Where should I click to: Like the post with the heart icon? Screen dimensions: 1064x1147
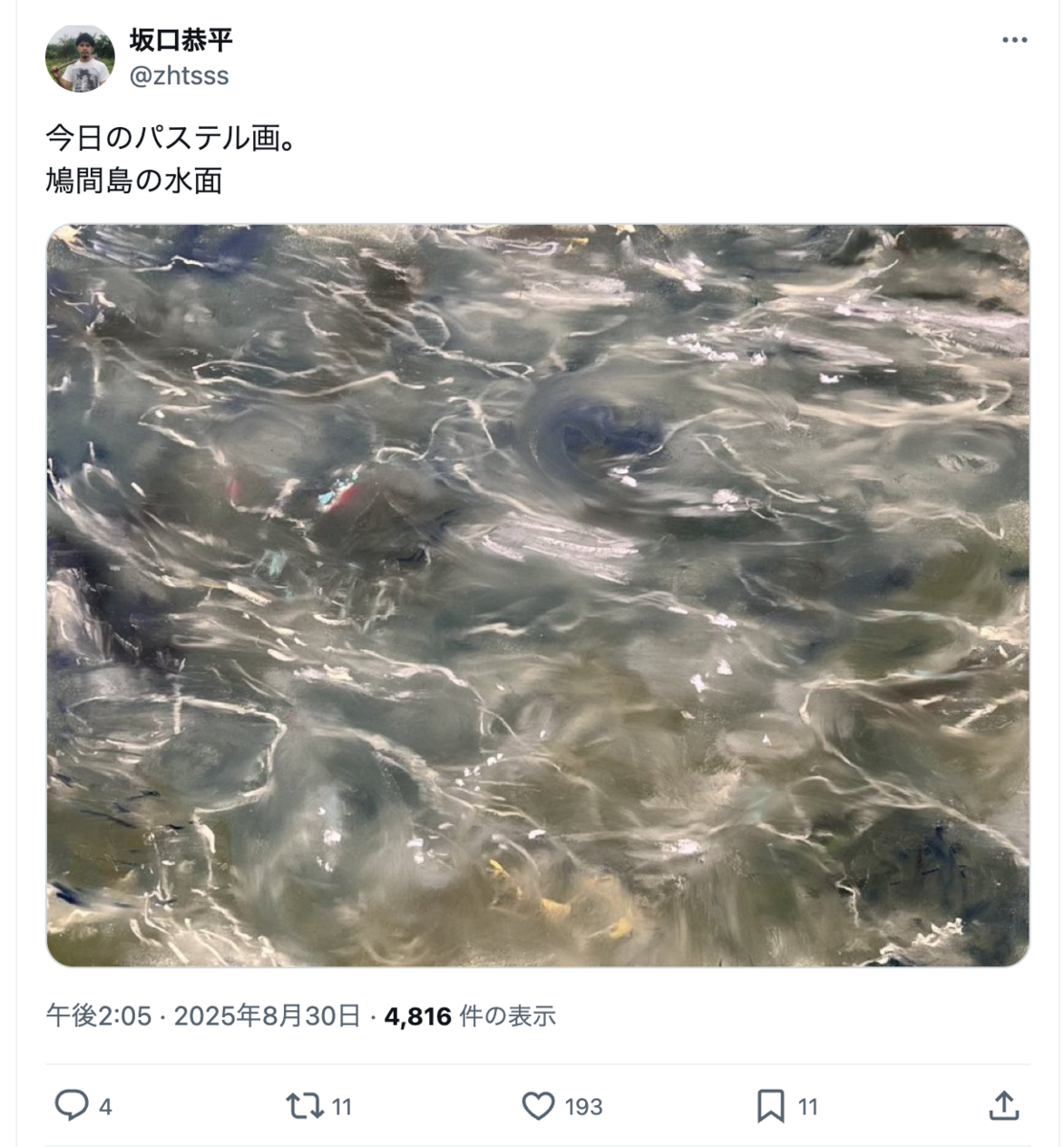[x=538, y=1106]
